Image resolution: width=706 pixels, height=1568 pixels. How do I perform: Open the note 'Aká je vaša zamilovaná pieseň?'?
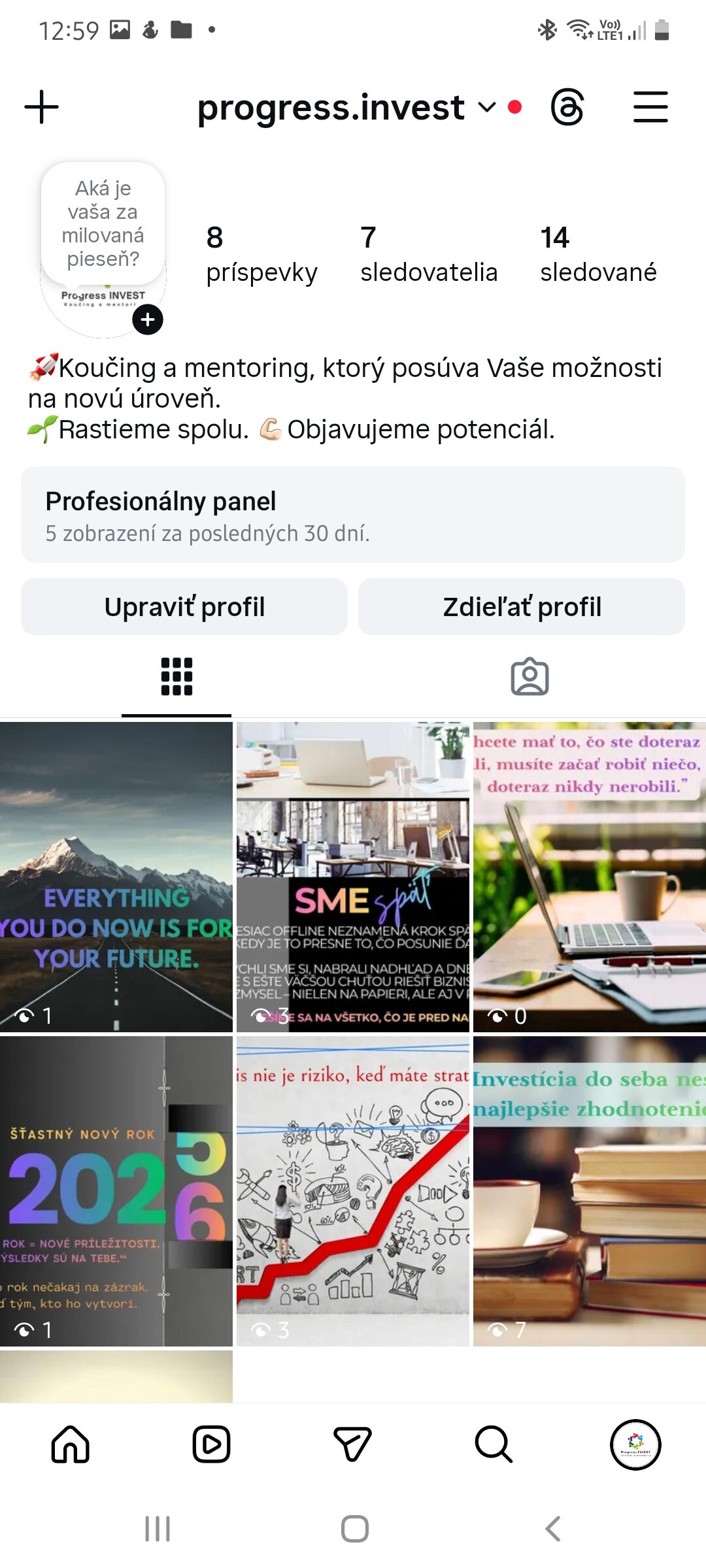[103, 223]
